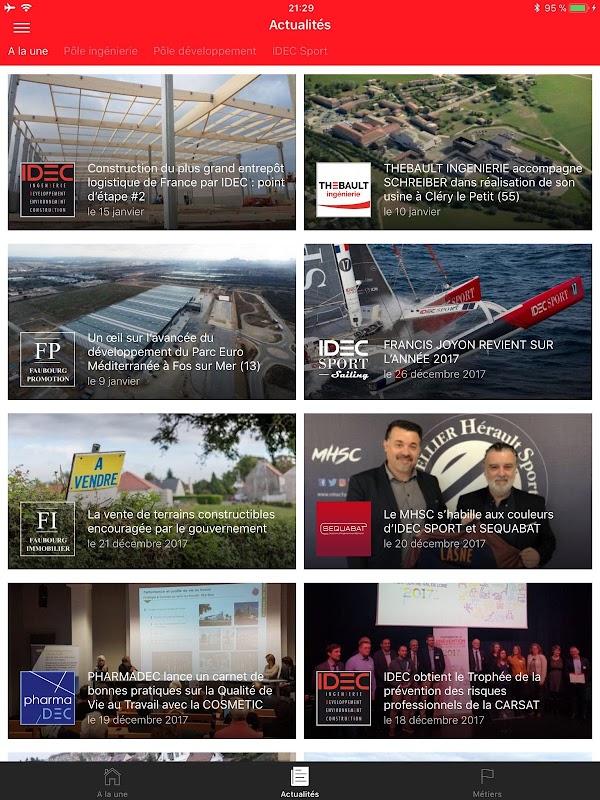Go to the A la une bottom tab
The height and width of the screenshot is (800, 600).
pyautogui.click(x=112, y=781)
